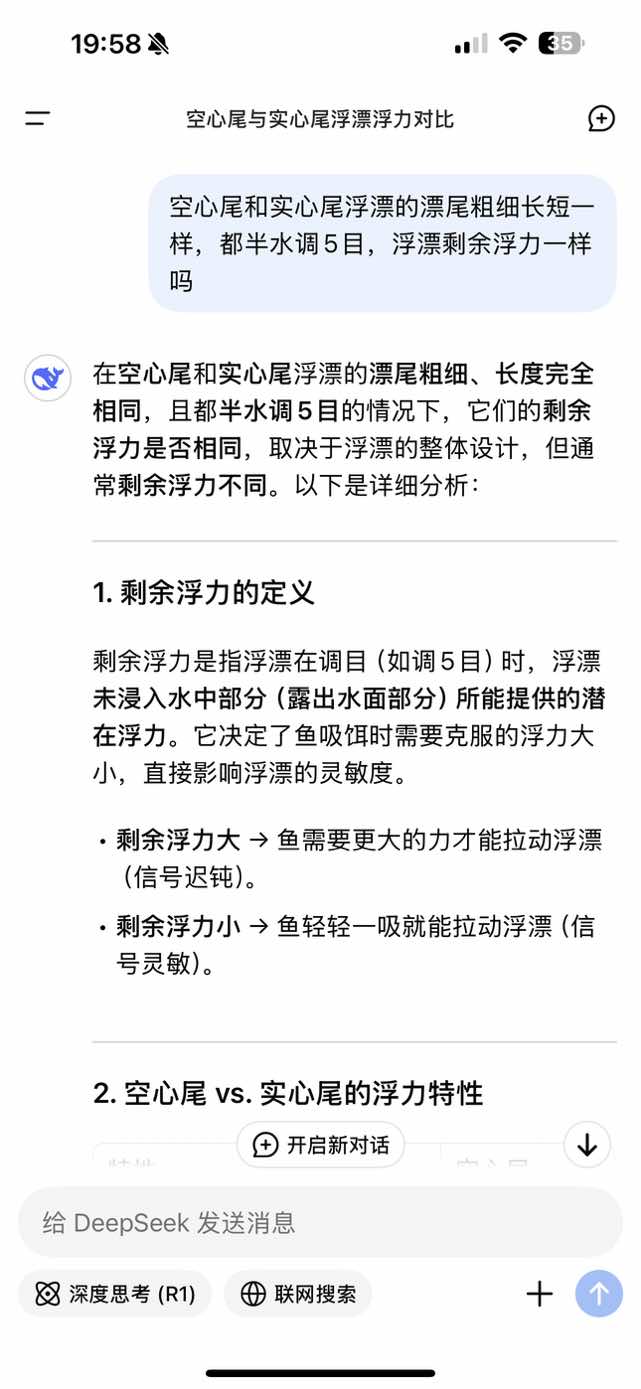Jump to bottom with the down arrow

pyautogui.click(x=587, y=1145)
